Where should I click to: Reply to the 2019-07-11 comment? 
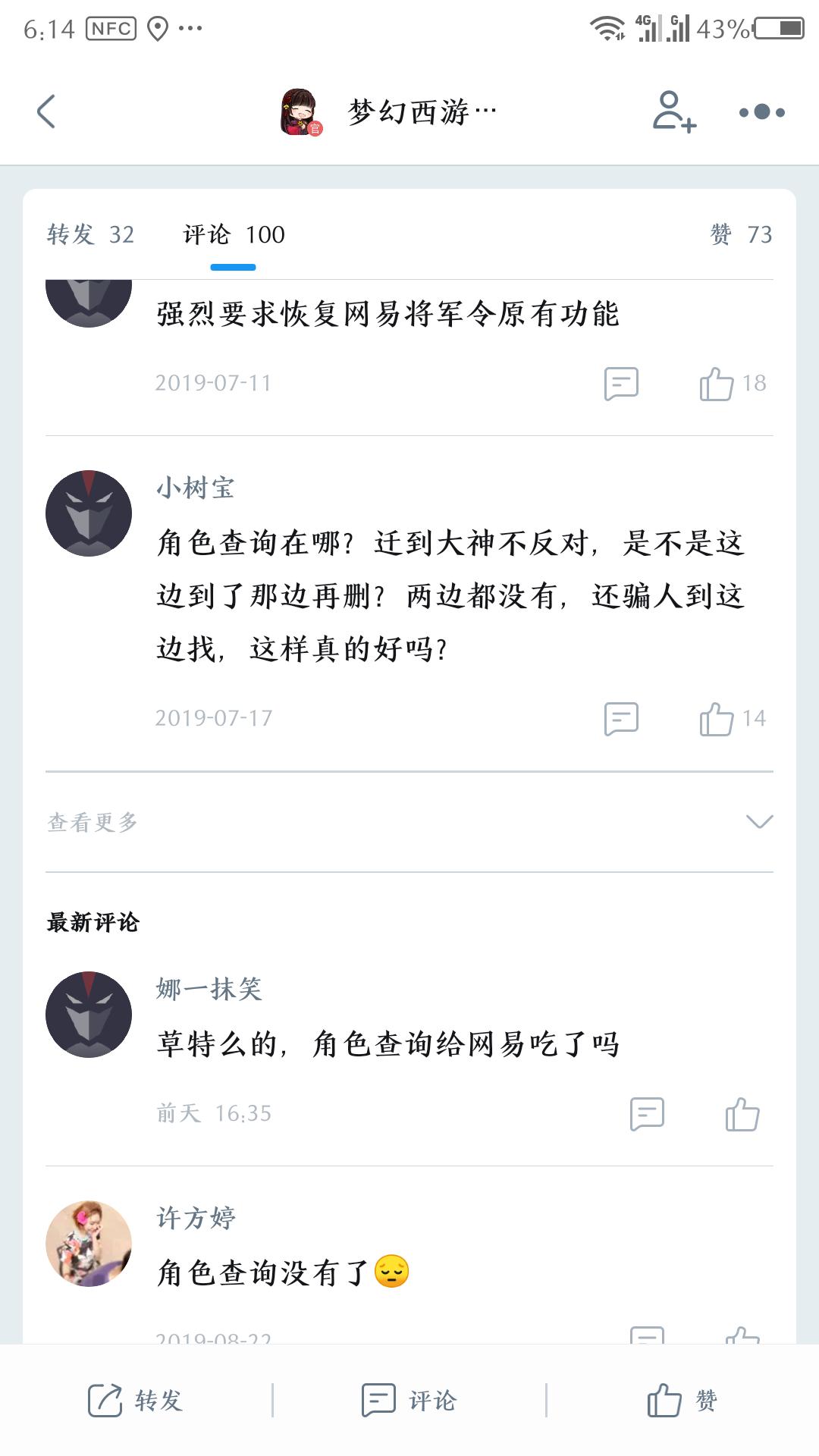[x=621, y=383]
